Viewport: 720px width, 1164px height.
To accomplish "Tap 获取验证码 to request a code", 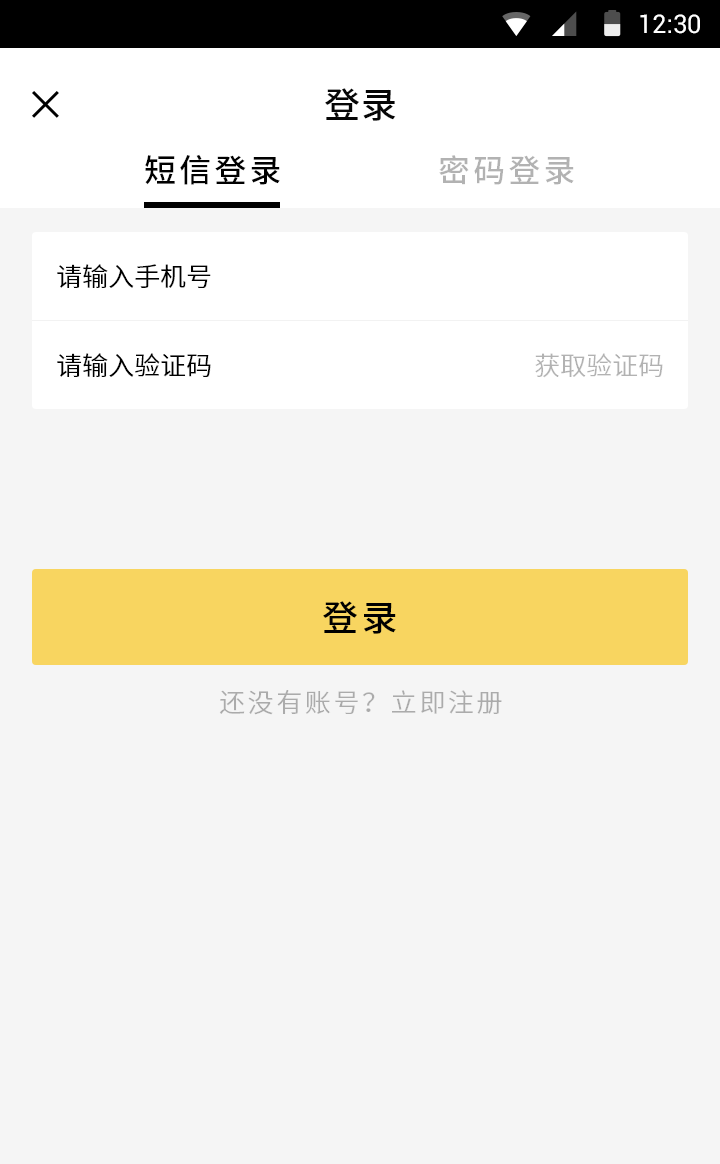I will pos(599,366).
